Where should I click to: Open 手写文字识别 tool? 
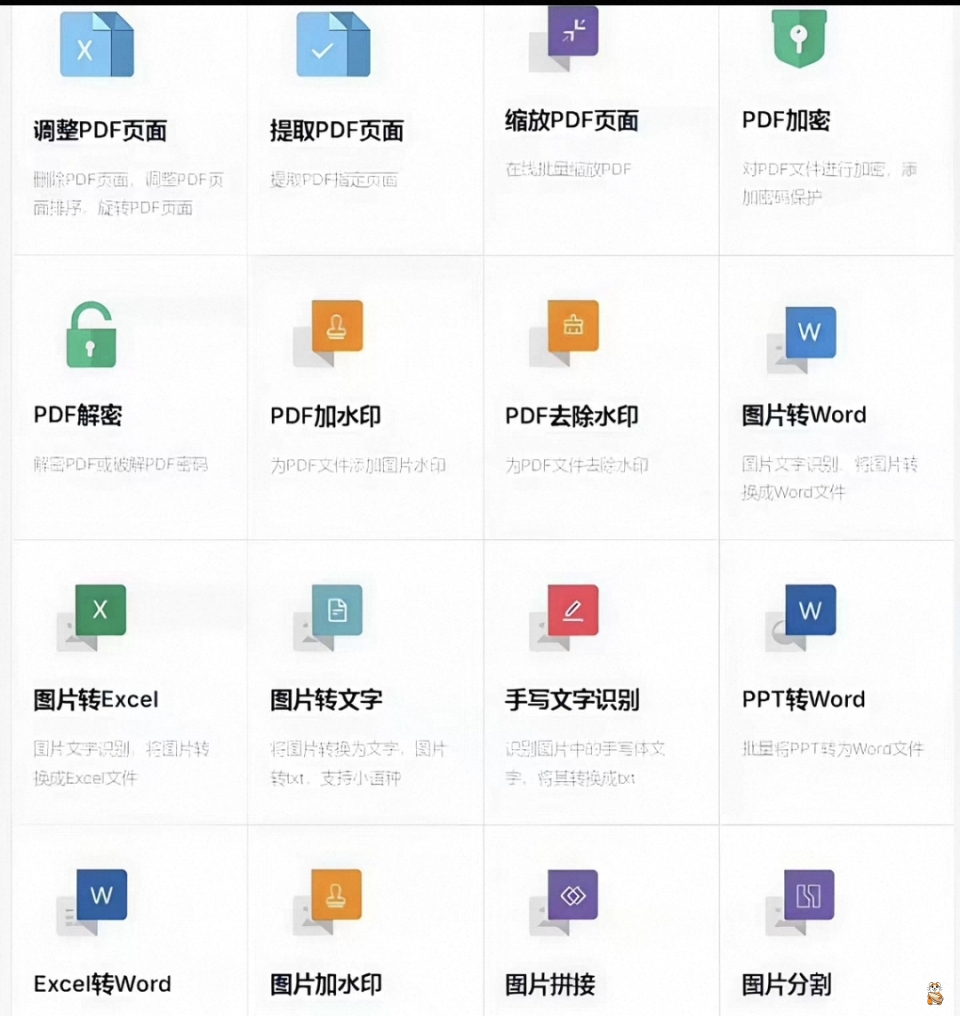click(571, 699)
